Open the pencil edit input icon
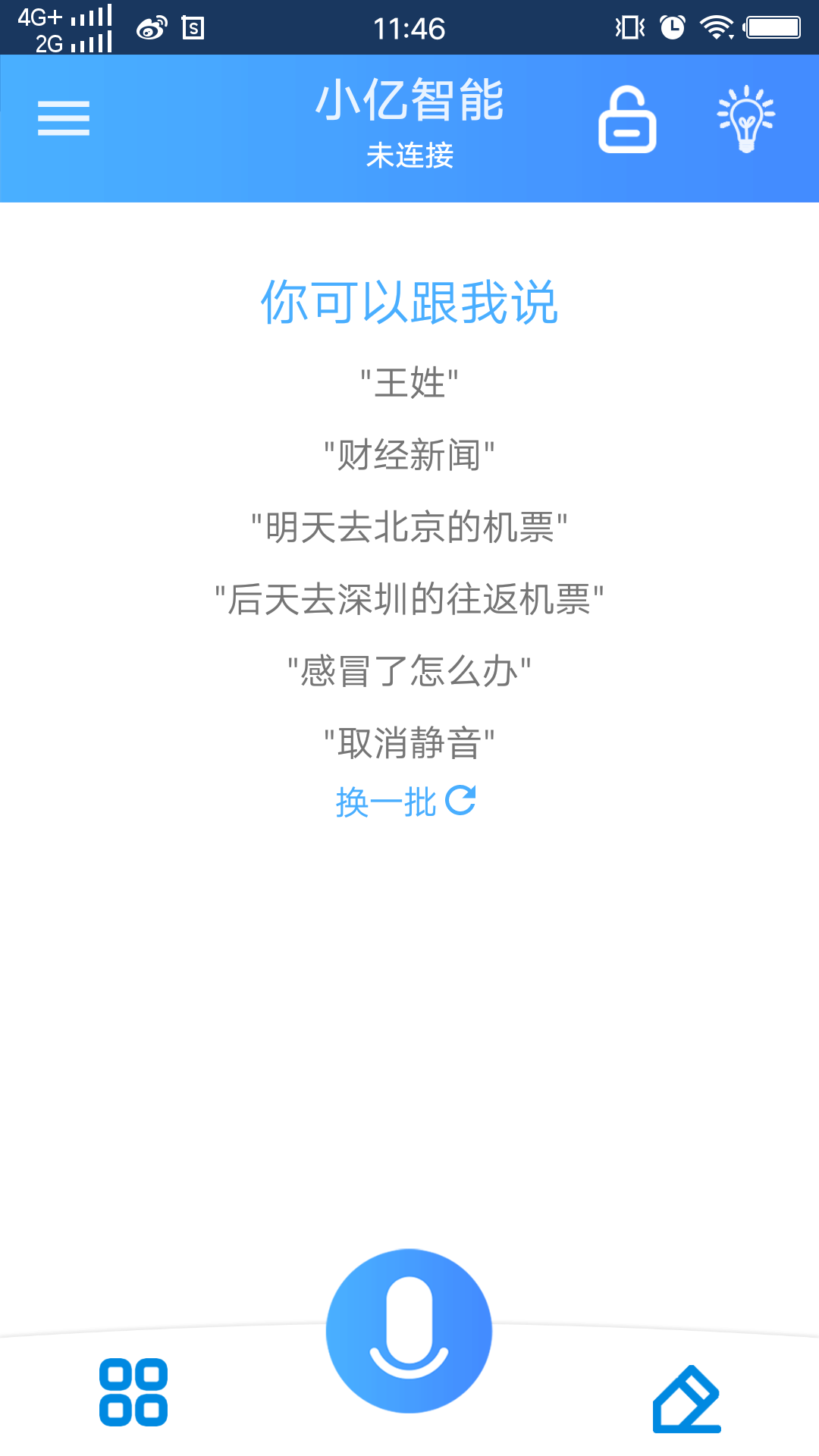The height and width of the screenshot is (1456, 819). click(686, 1398)
